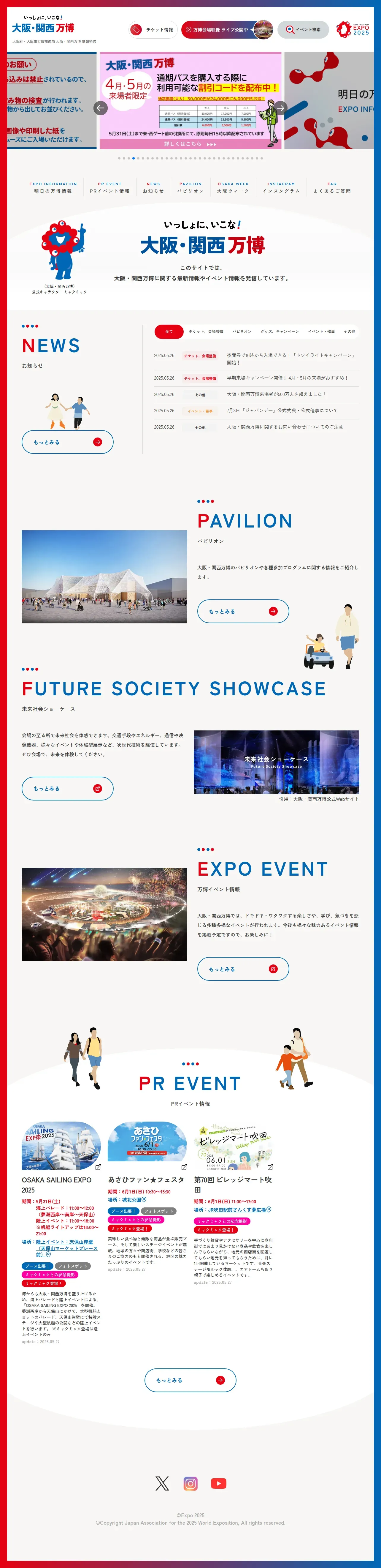Open the よくあるご質問 FAQ link

332,187
